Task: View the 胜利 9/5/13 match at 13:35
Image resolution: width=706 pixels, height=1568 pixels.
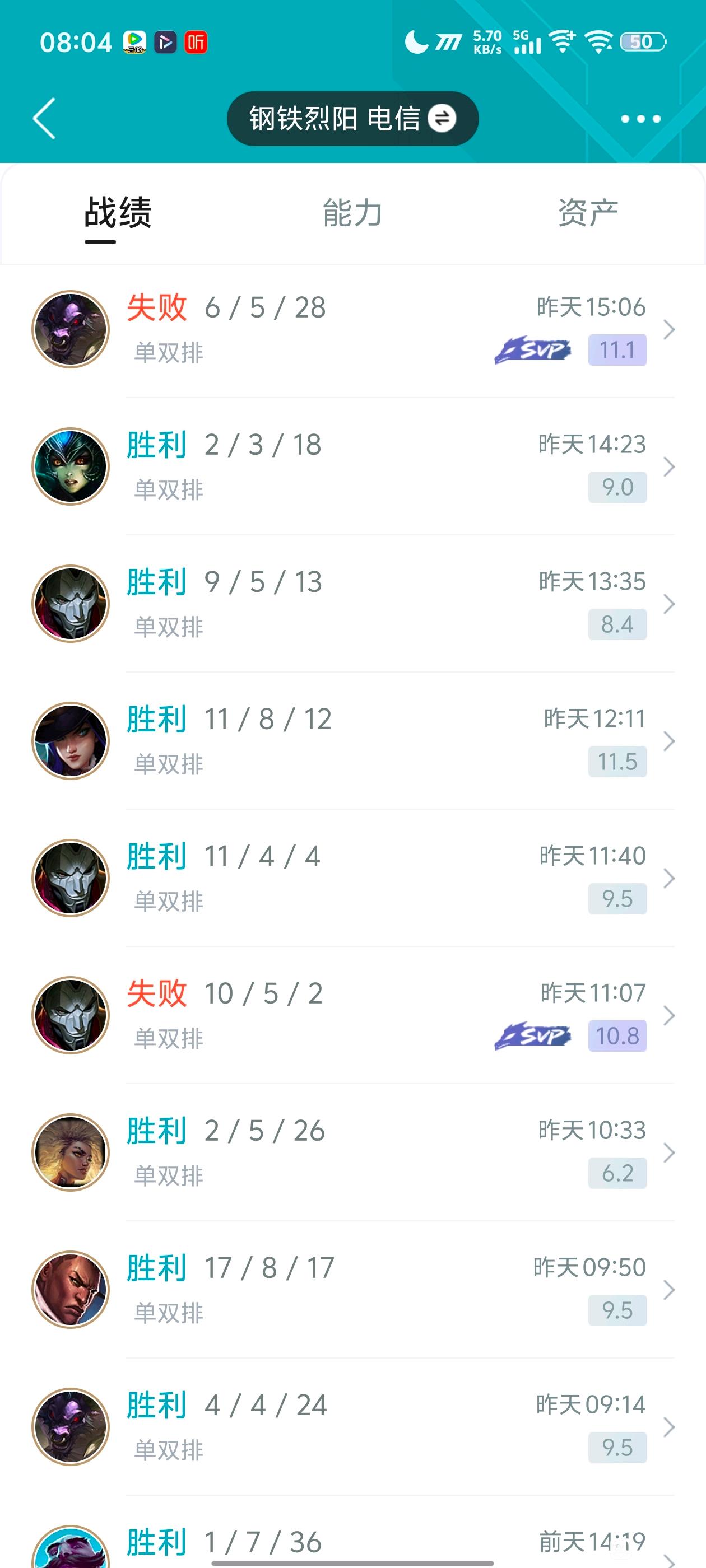Action: tap(354, 603)
